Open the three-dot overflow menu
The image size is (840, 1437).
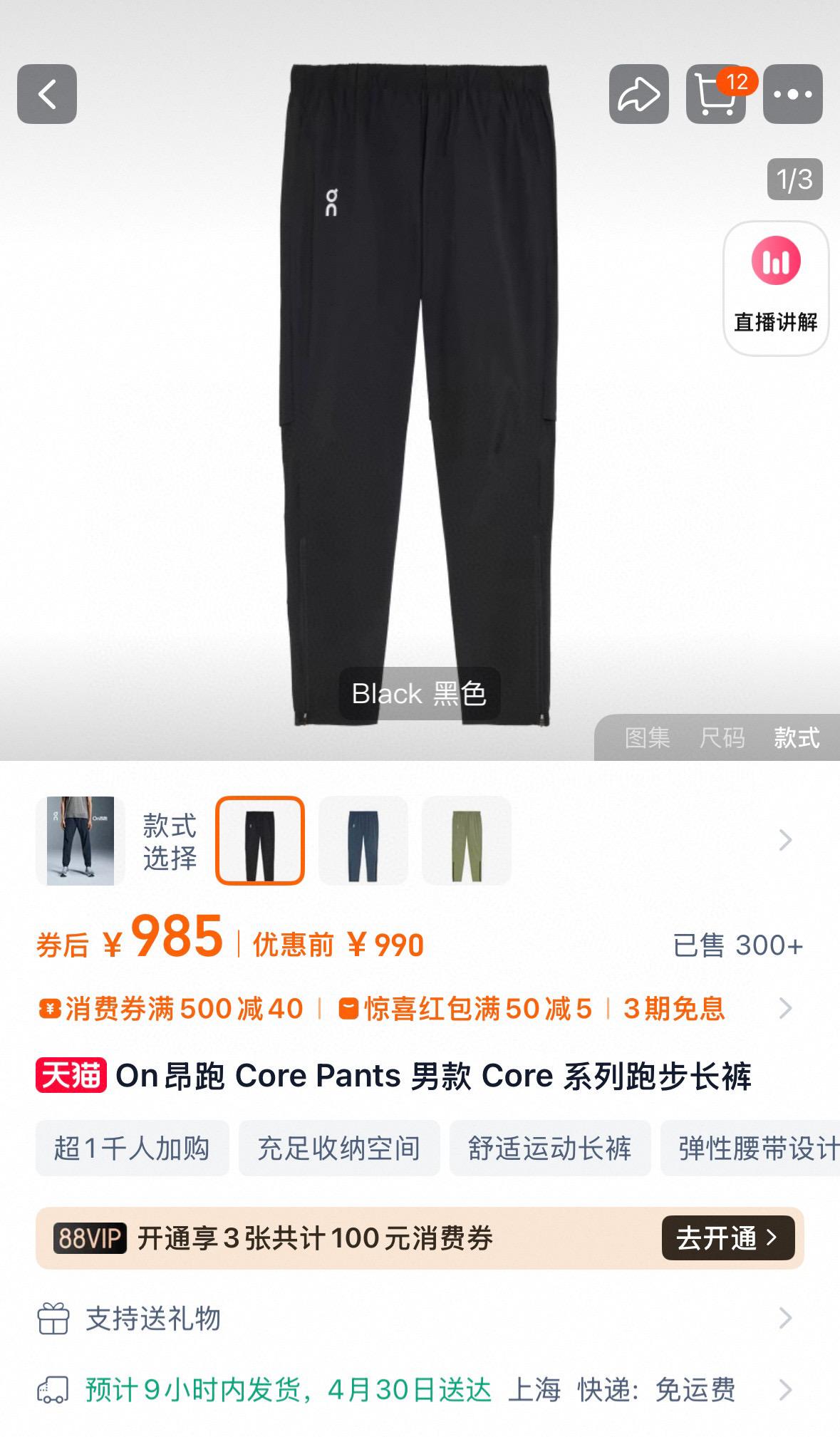792,94
